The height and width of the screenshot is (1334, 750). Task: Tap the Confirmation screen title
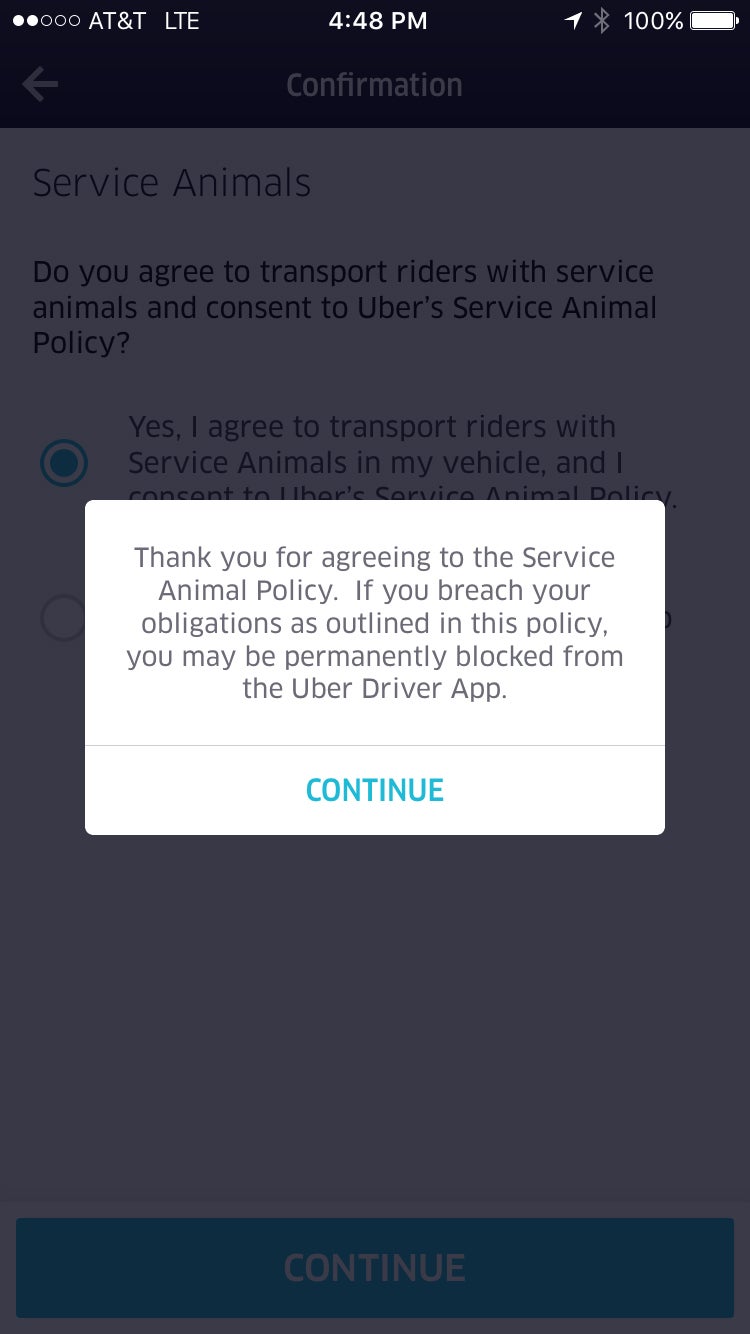click(x=375, y=85)
